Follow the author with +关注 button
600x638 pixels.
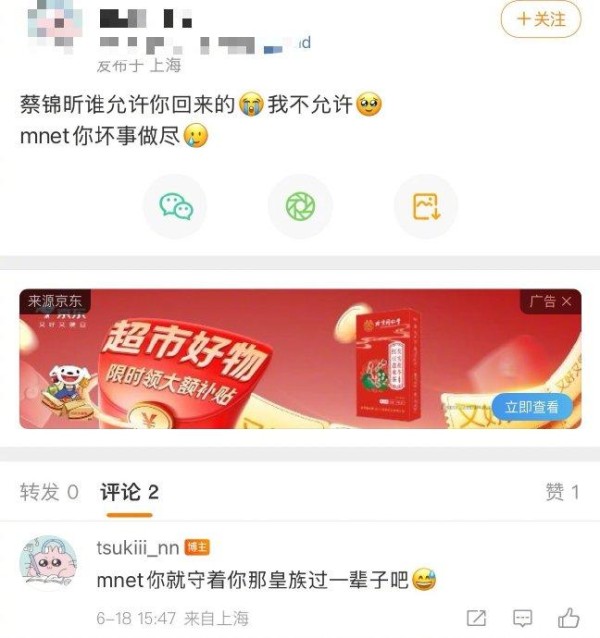click(x=541, y=19)
